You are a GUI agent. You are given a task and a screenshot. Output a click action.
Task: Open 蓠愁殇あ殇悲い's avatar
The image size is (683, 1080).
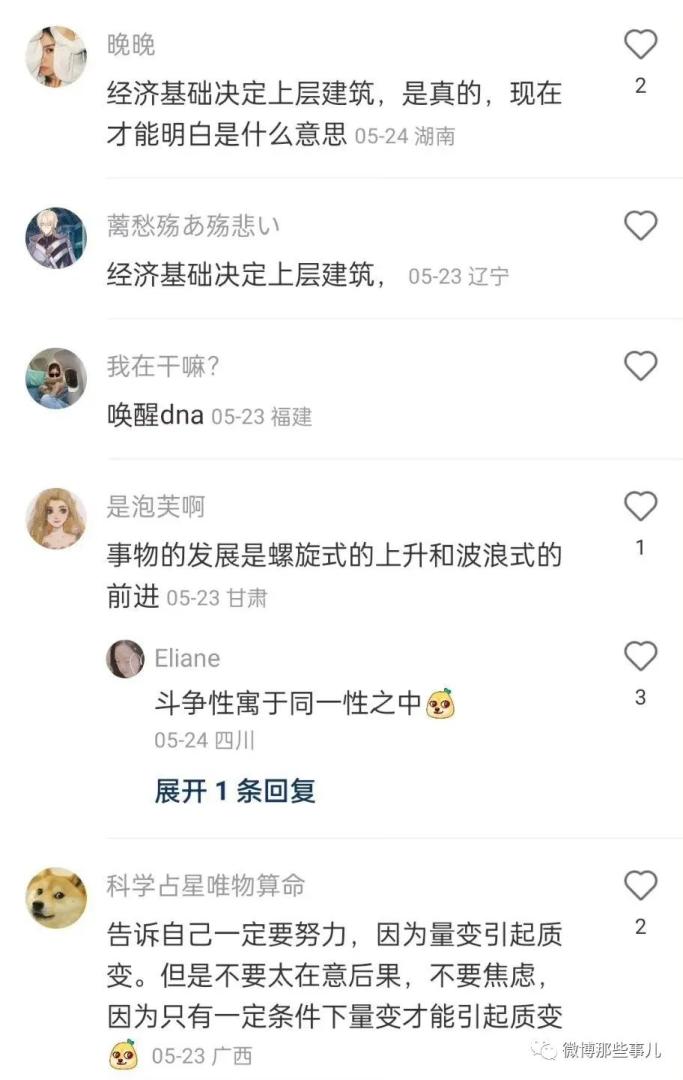(x=55, y=237)
